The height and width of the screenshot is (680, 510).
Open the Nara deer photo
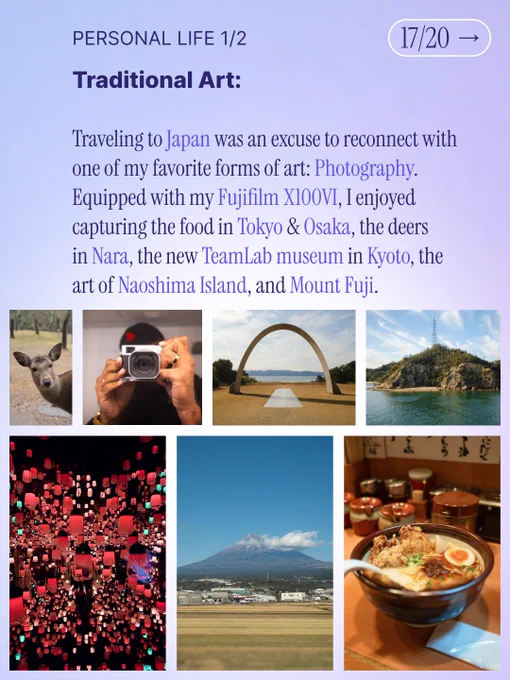tap(41, 367)
